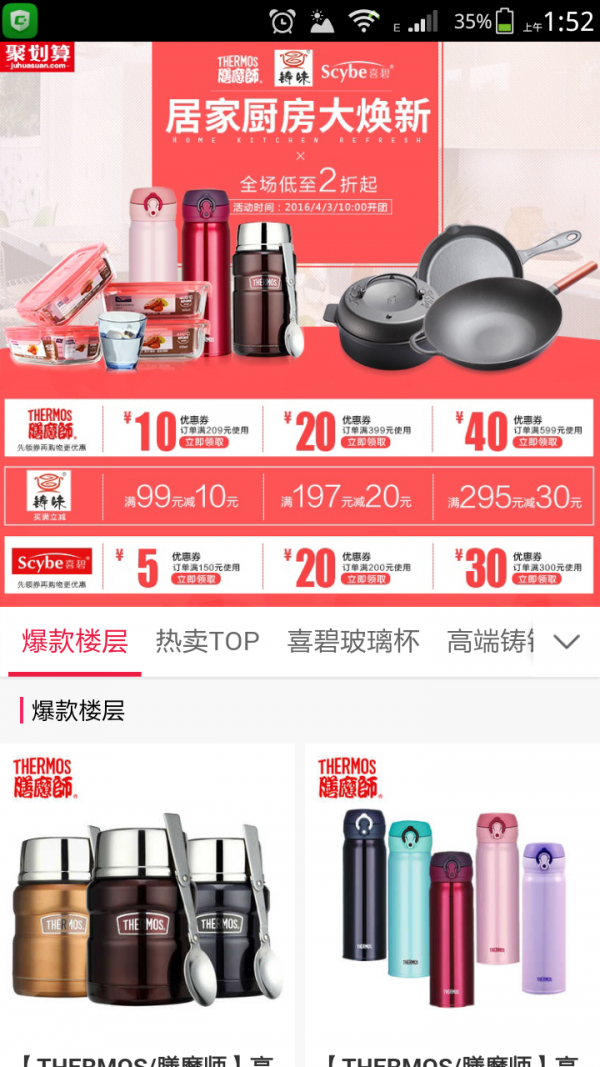Expand the category tabs dropdown arrow
The height and width of the screenshot is (1067, 600).
pos(567,641)
